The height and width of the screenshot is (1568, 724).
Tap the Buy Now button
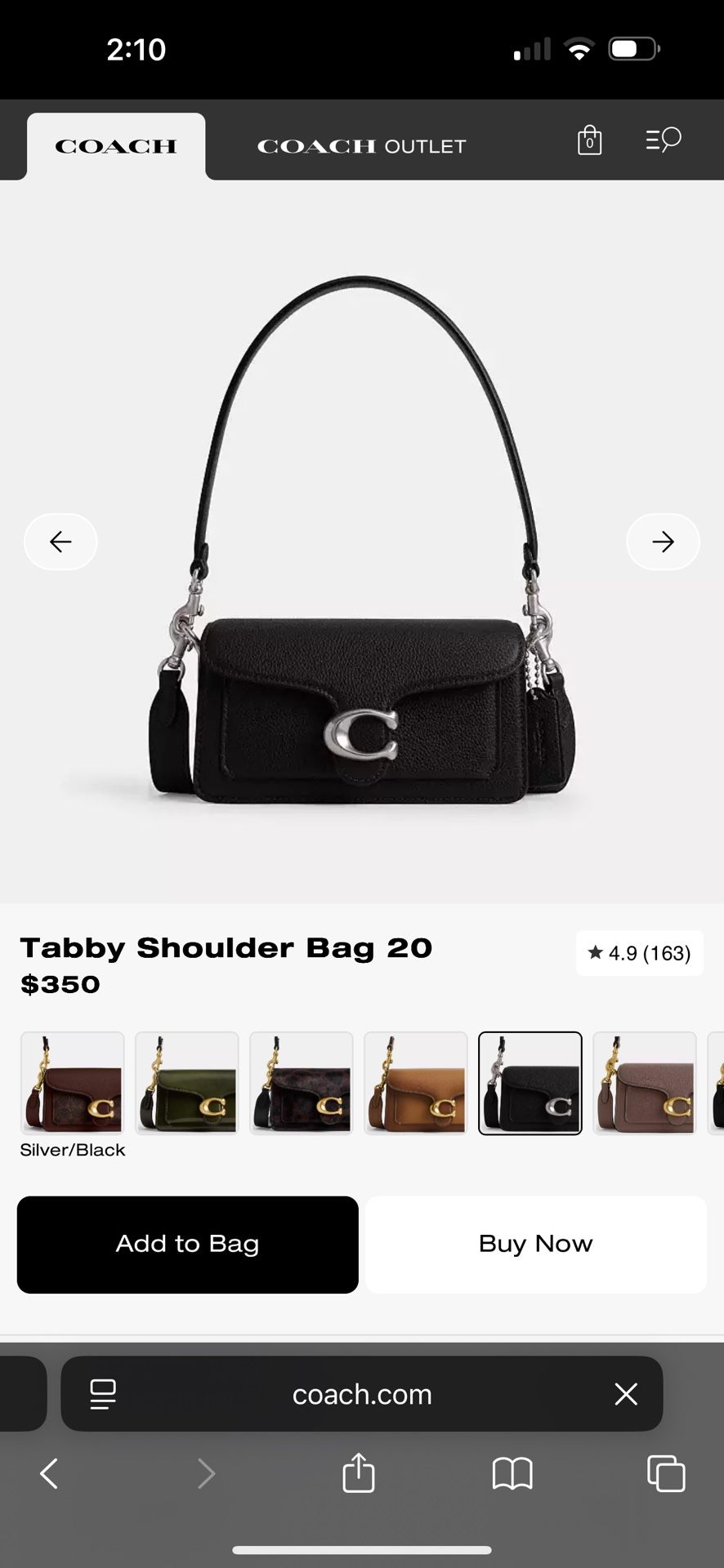pos(534,1244)
